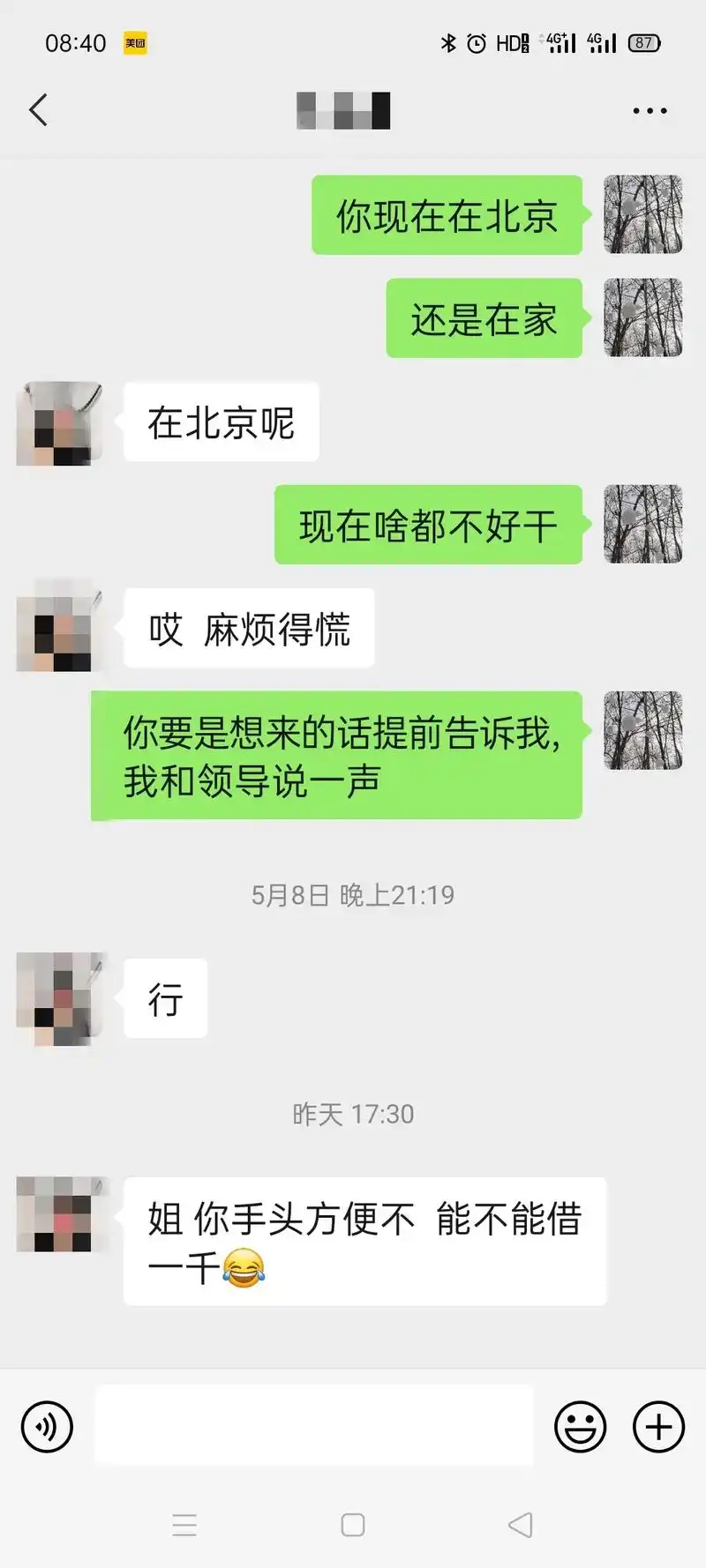706x1568 pixels.
Task: Tap the blurred contact name in the title bar
Action: pyautogui.click(x=342, y=109)
